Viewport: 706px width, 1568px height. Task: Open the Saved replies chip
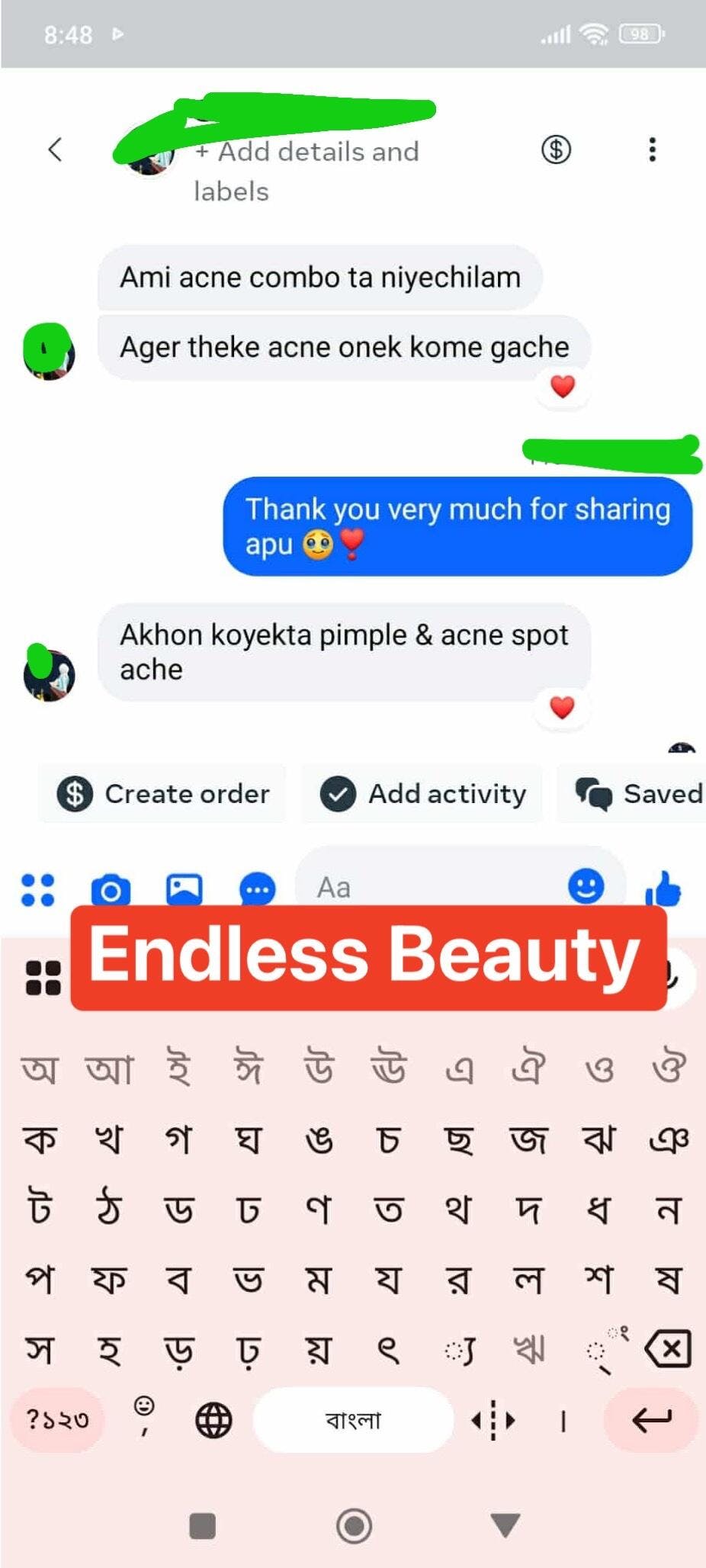[x=639, y=794]
